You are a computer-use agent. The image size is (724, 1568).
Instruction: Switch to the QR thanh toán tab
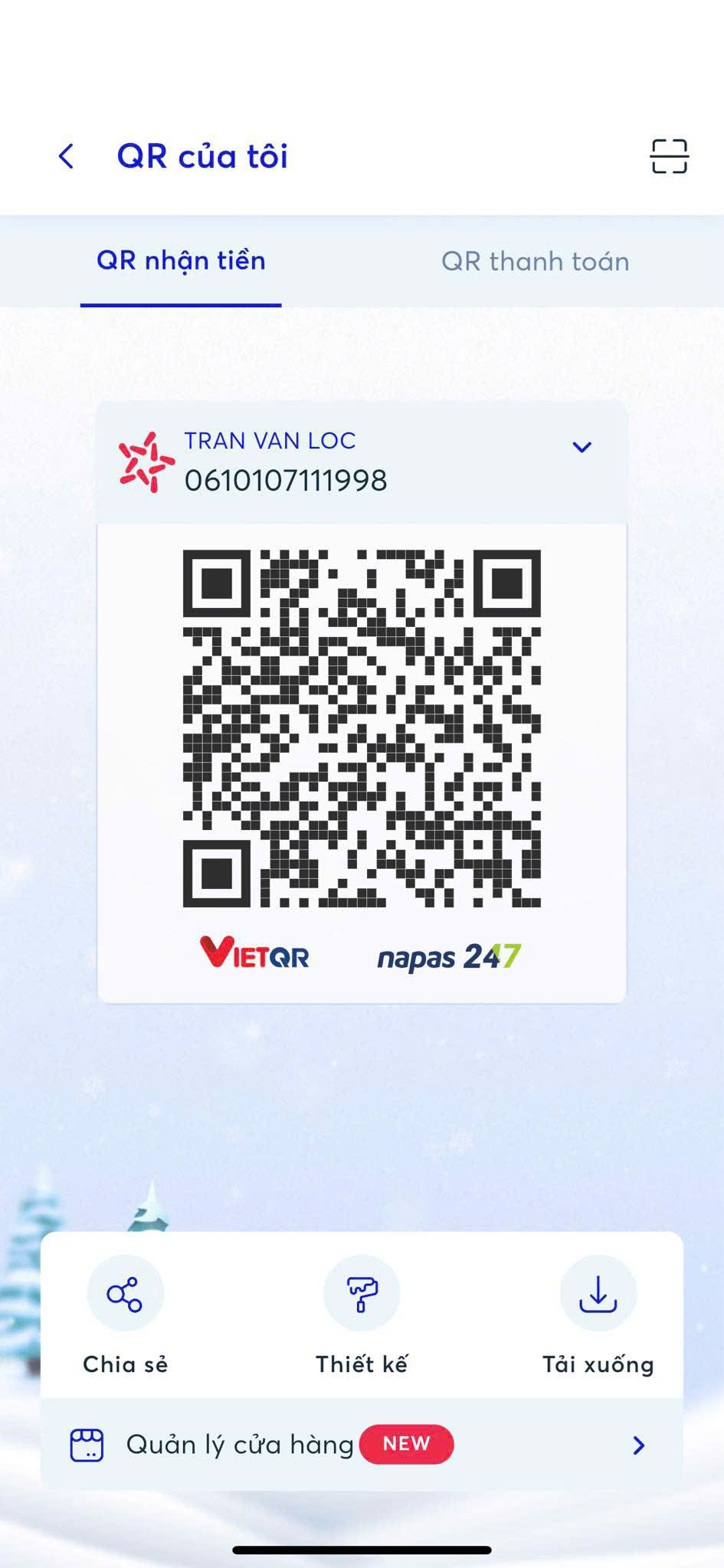click(x=535, y=261)
